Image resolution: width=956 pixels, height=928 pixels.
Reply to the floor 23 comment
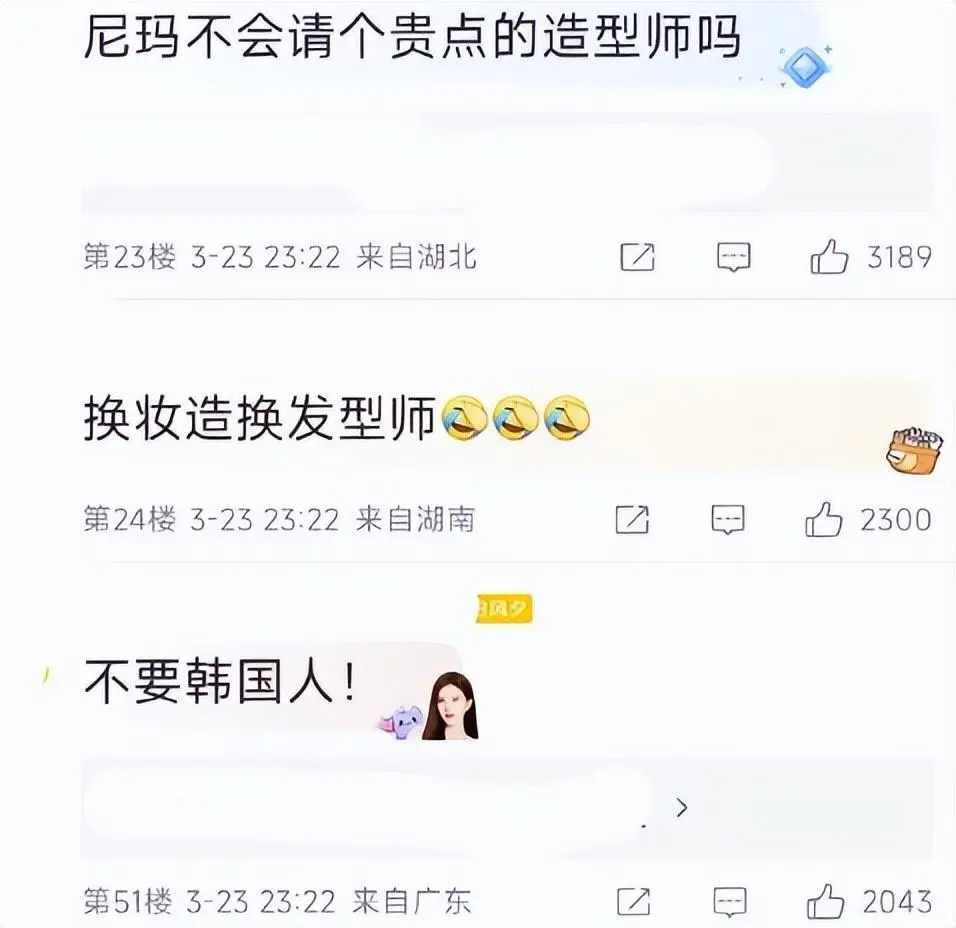click(734, 258)
